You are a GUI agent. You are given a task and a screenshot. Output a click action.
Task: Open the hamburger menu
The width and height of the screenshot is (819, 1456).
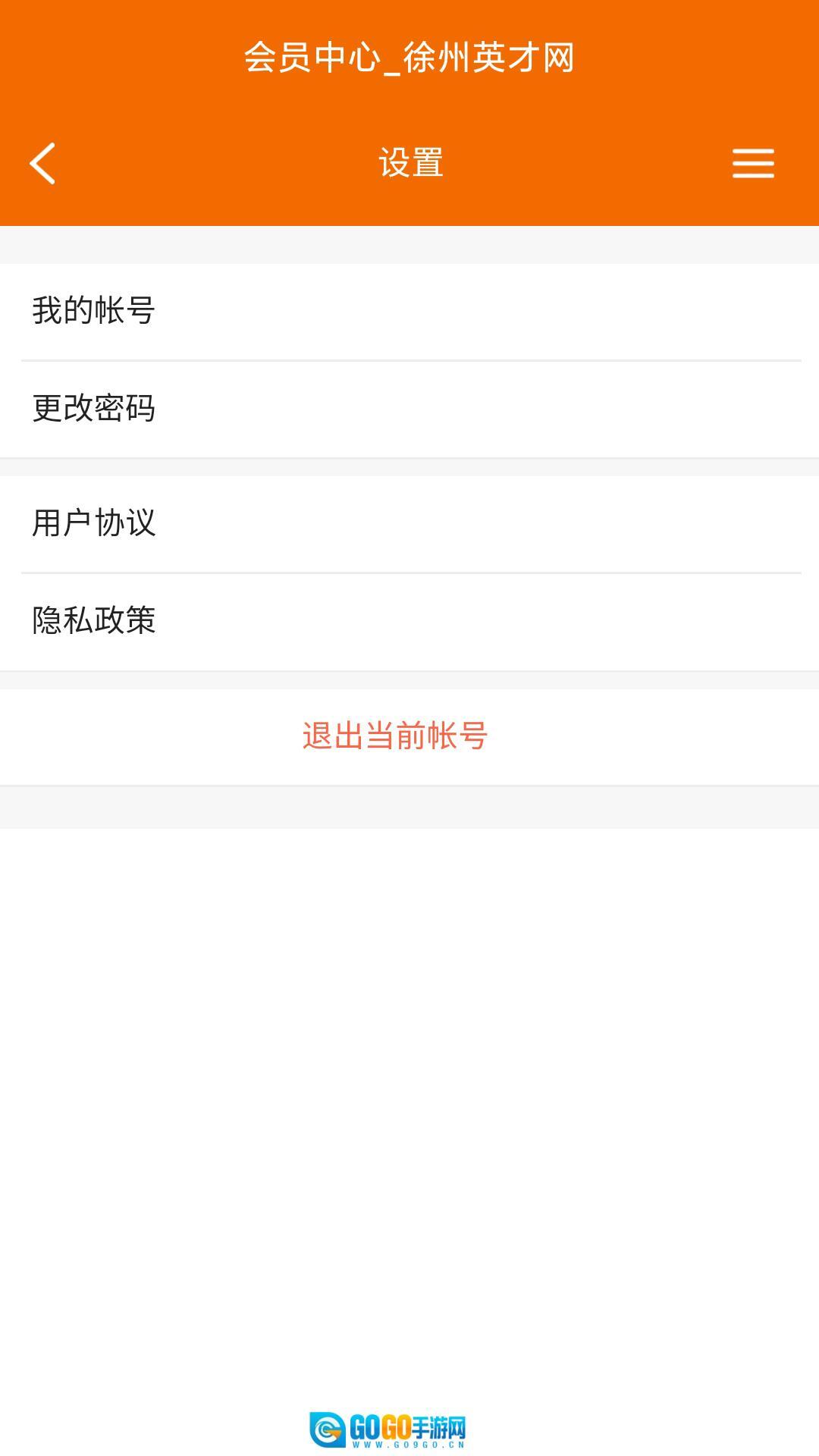[752, 163]
